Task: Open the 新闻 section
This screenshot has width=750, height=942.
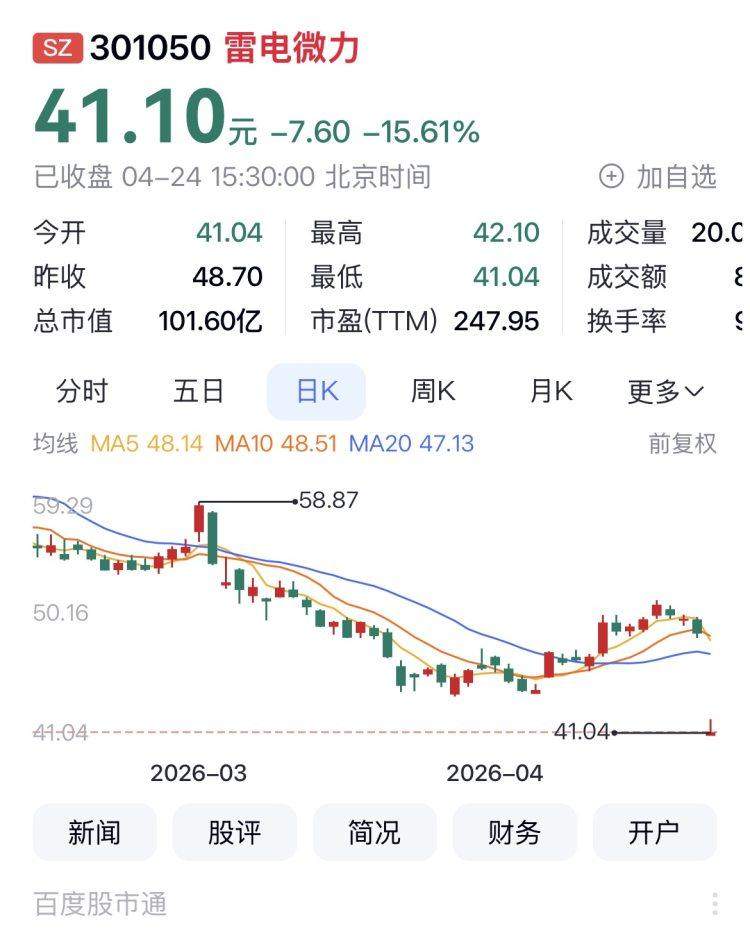Action: [x=95, y=832]
